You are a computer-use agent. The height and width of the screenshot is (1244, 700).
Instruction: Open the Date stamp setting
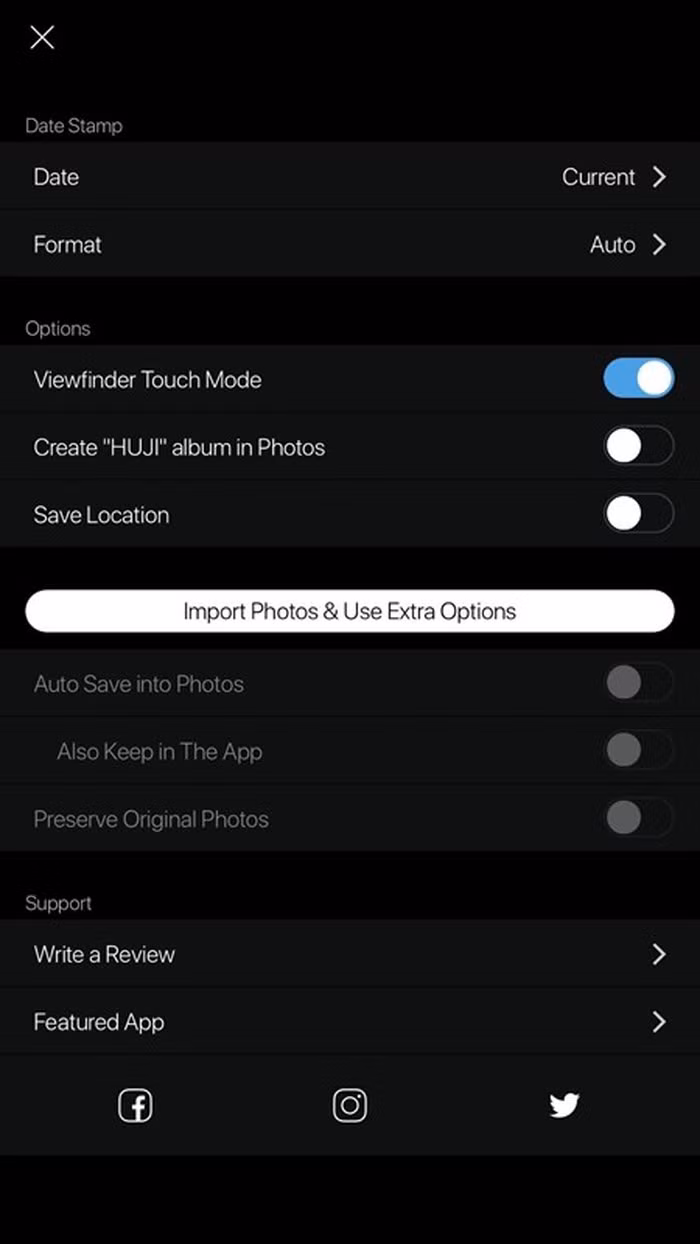pyautogui.click(x=349, y=177)
